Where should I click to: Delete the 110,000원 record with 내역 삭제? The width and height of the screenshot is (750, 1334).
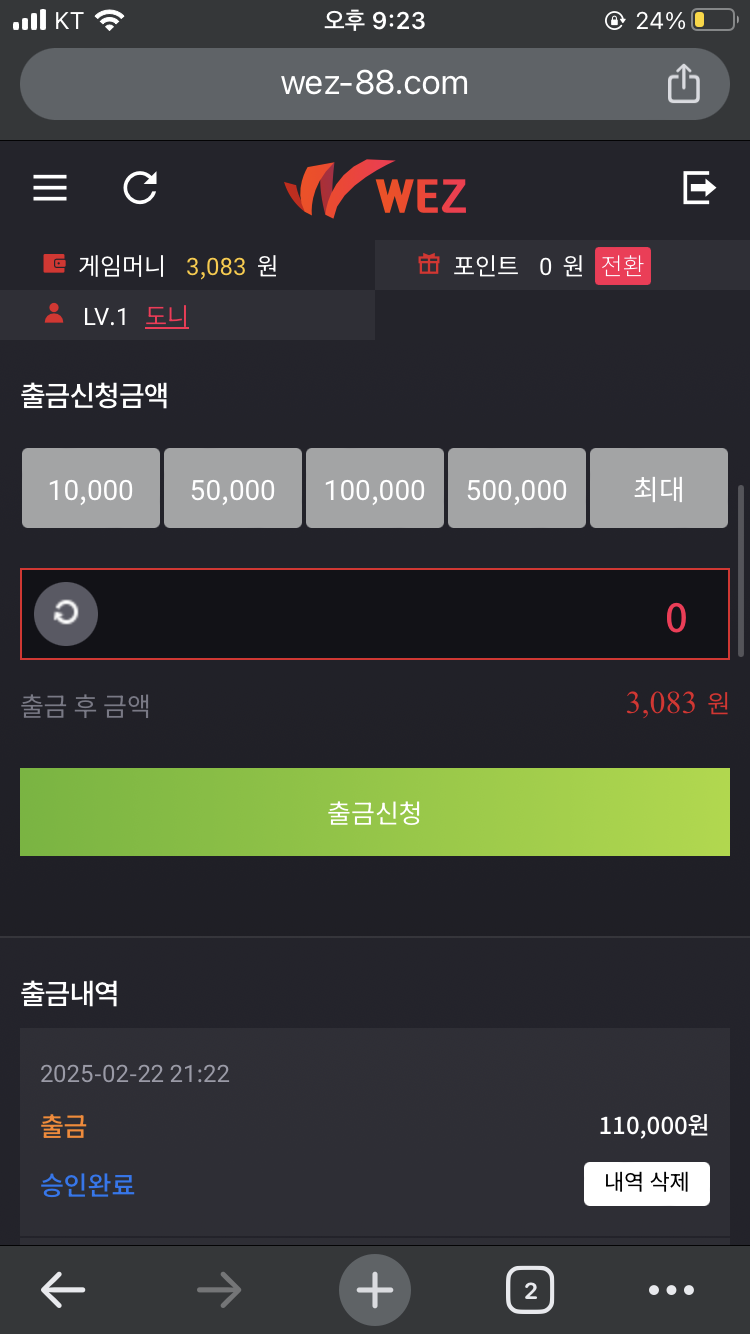(647, 1184)
